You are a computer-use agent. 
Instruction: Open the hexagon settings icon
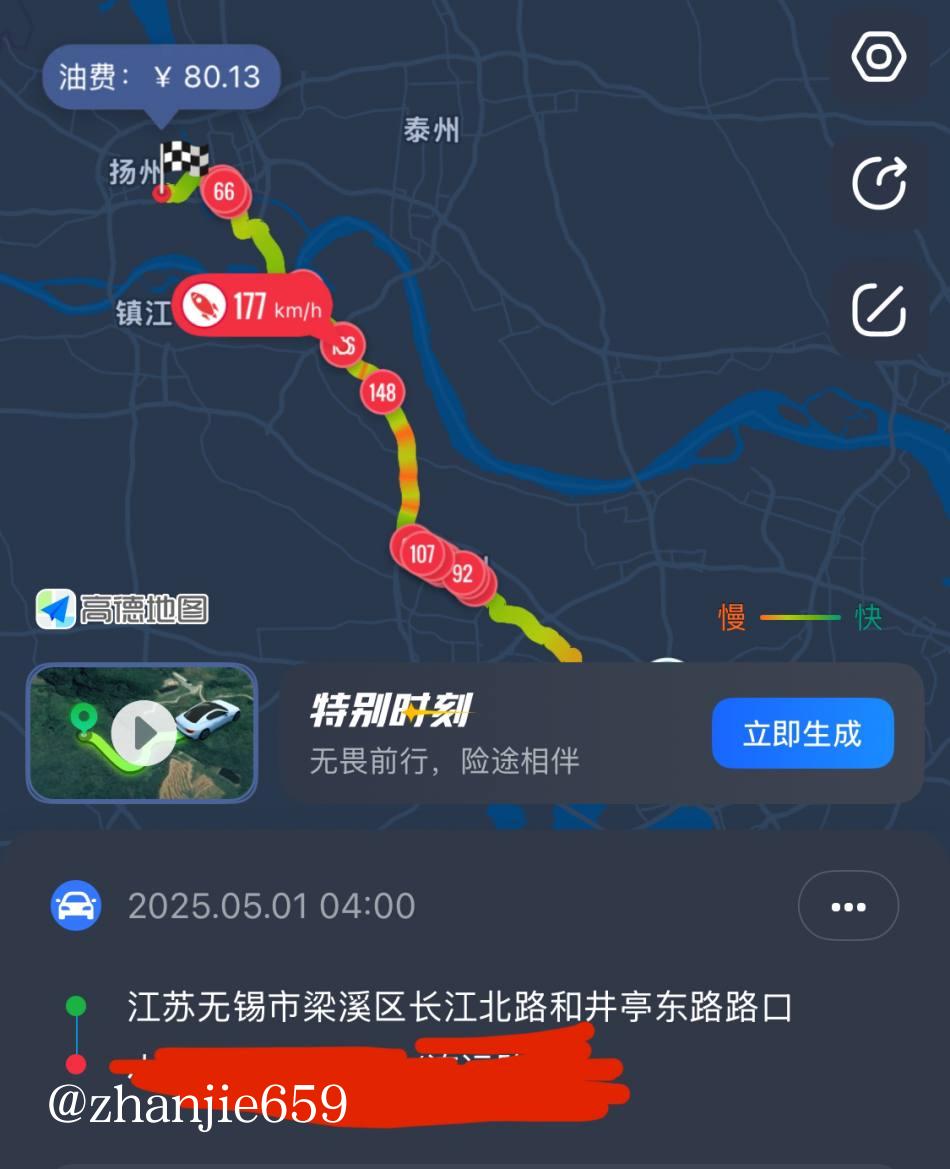pyautogui.click(x=878, y=58)
